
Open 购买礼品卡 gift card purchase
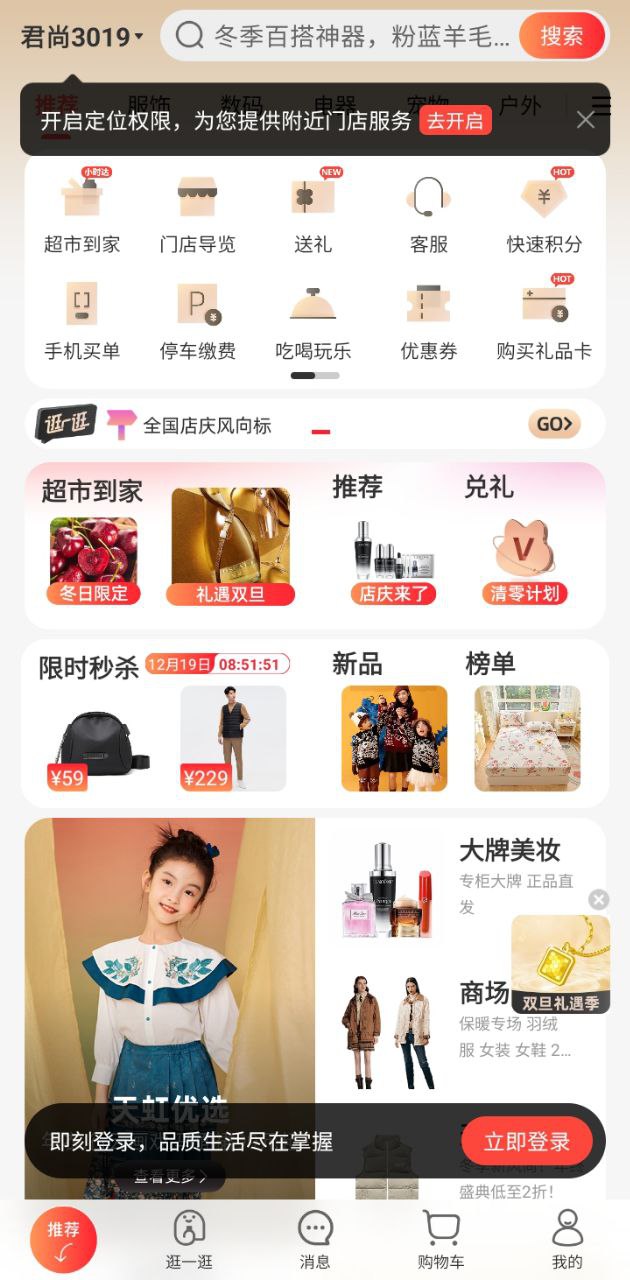(x=544, y=322)
